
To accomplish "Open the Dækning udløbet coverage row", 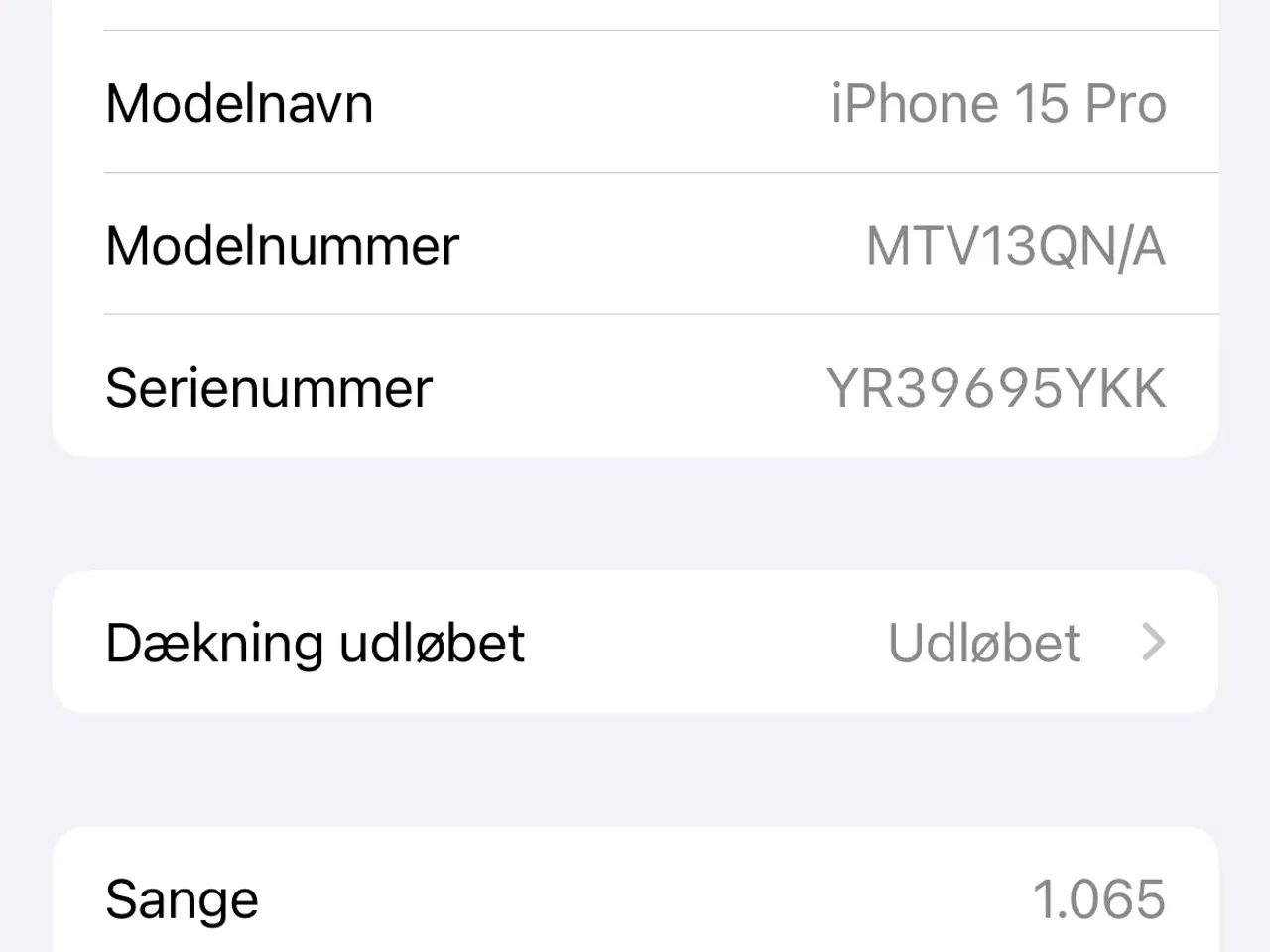I will [635, 643].
